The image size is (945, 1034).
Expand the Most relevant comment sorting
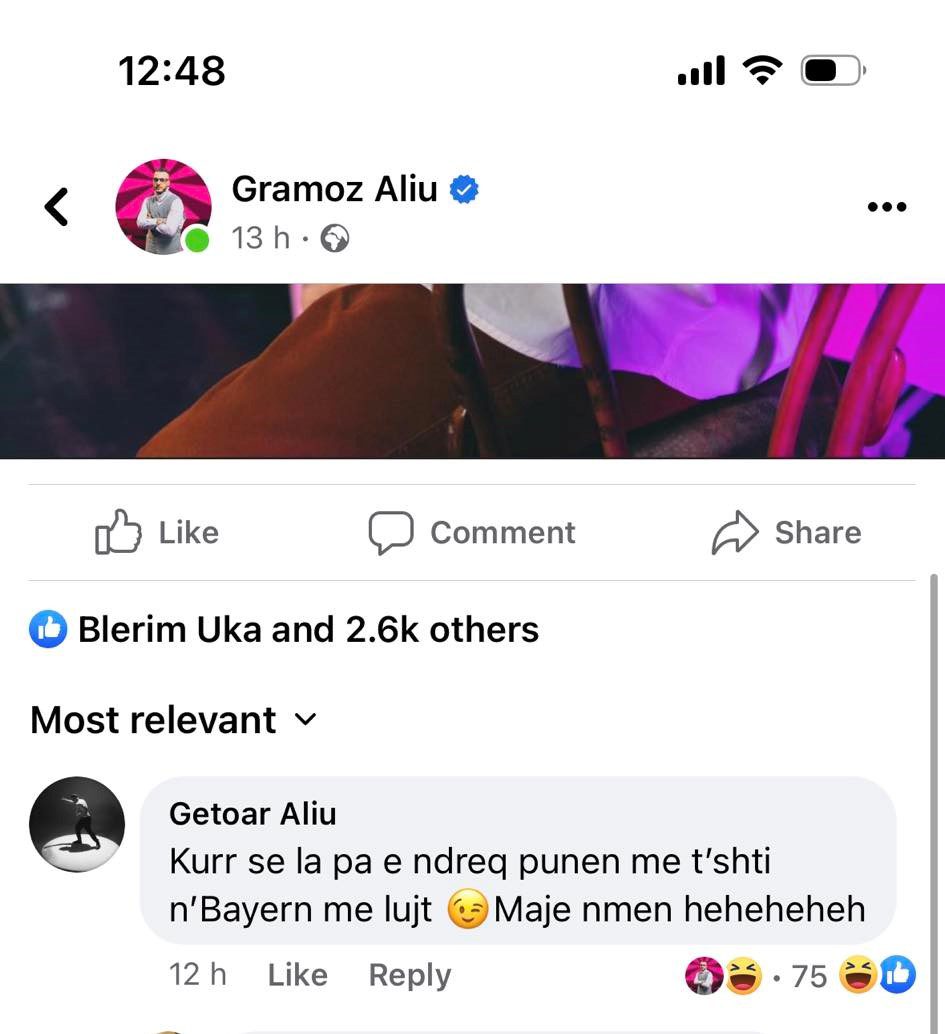[173, 720]
